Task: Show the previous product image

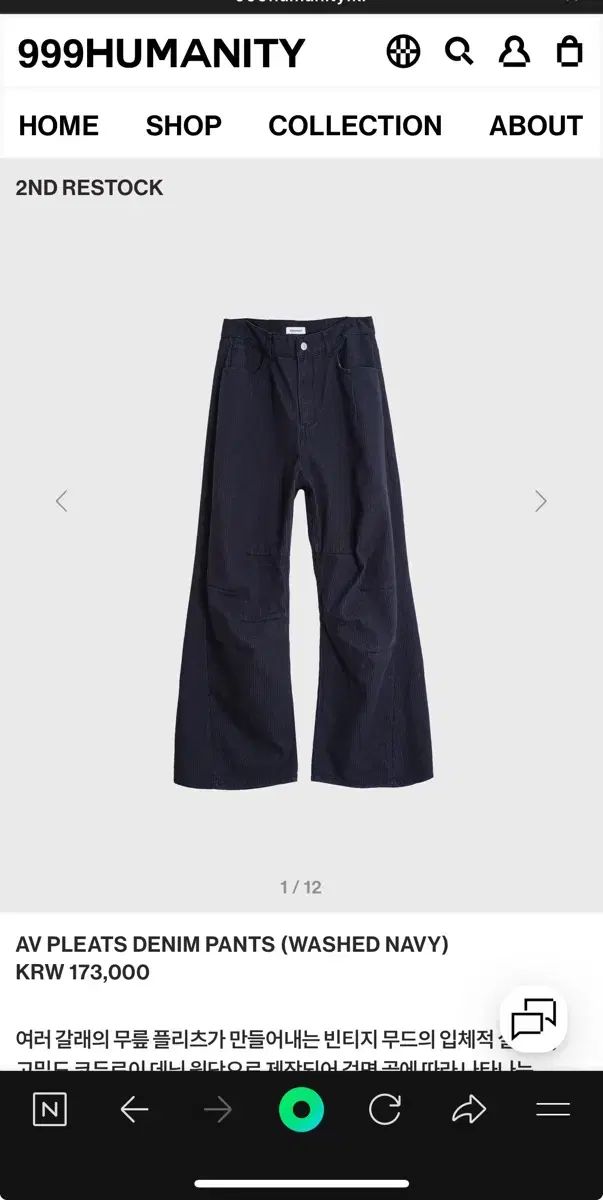Action: (62, 501)
